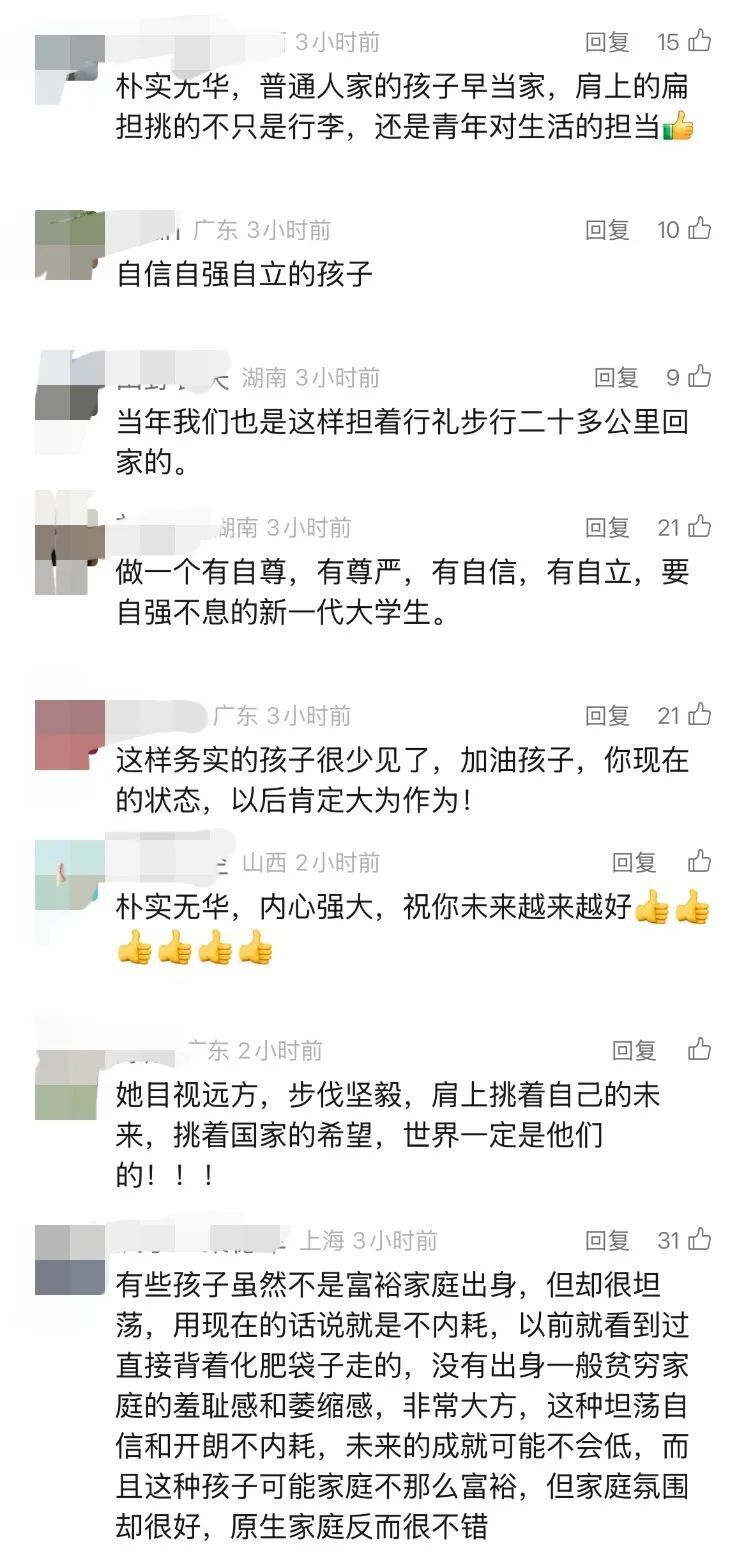This screenshot has height=1555, width=752.
Task: Like the comment starting 做一个有自尊
Action: tap(699, 526)
